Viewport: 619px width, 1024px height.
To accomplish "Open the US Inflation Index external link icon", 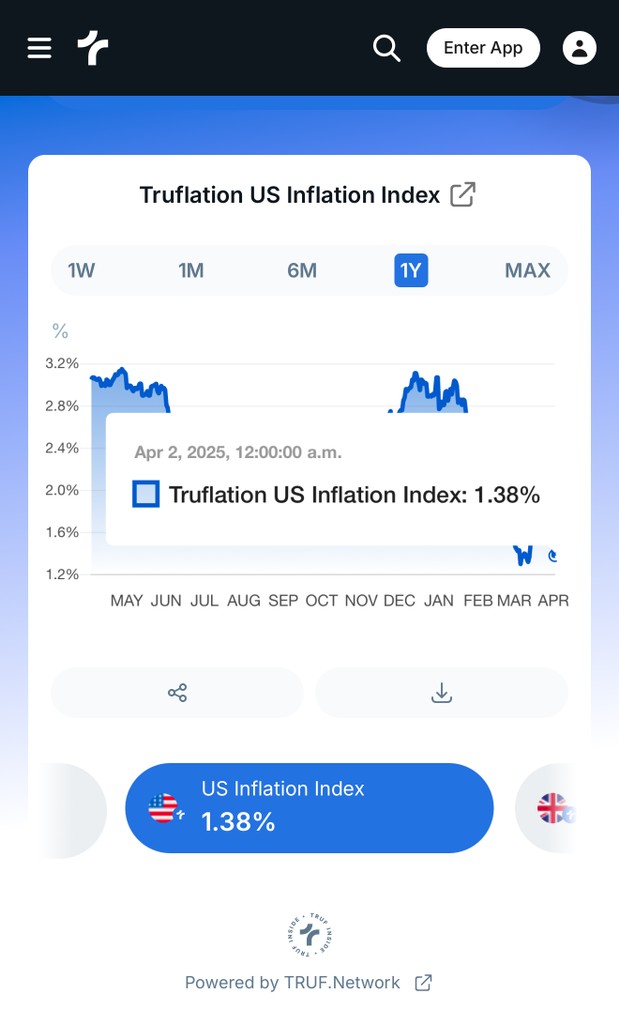I will pos(462,194).
